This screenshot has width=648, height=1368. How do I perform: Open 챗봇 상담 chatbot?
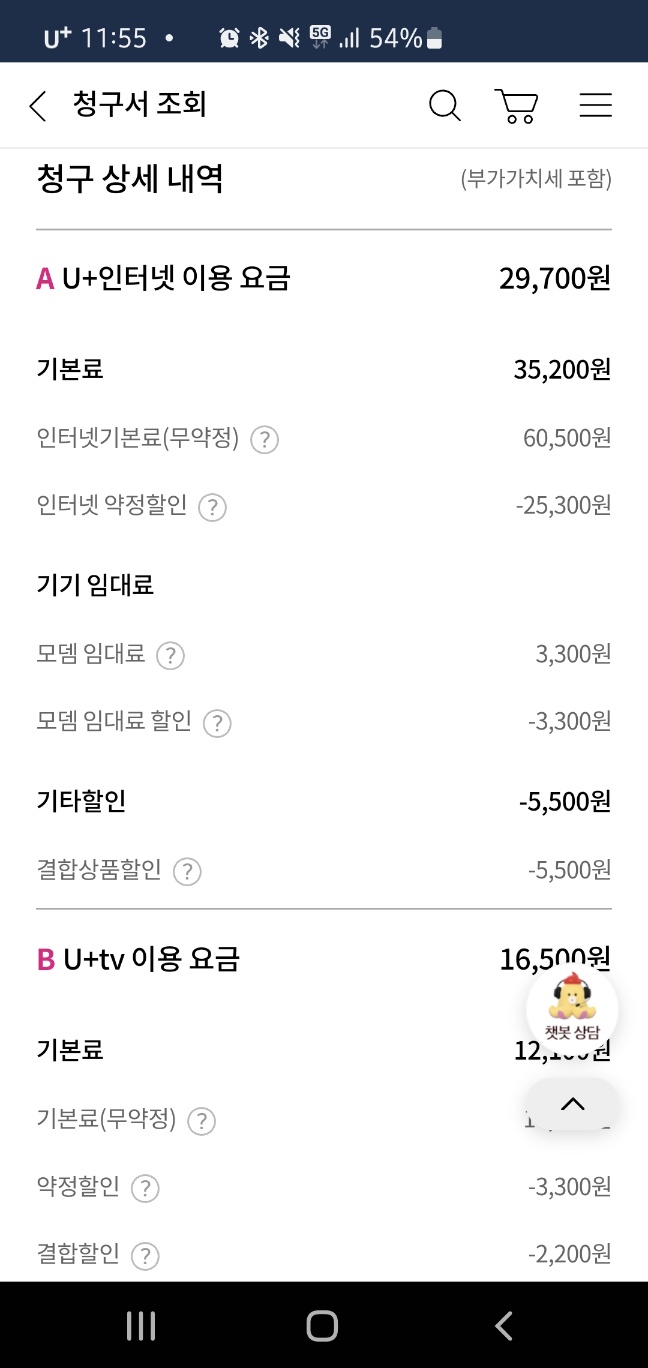tap(572, 1008)
